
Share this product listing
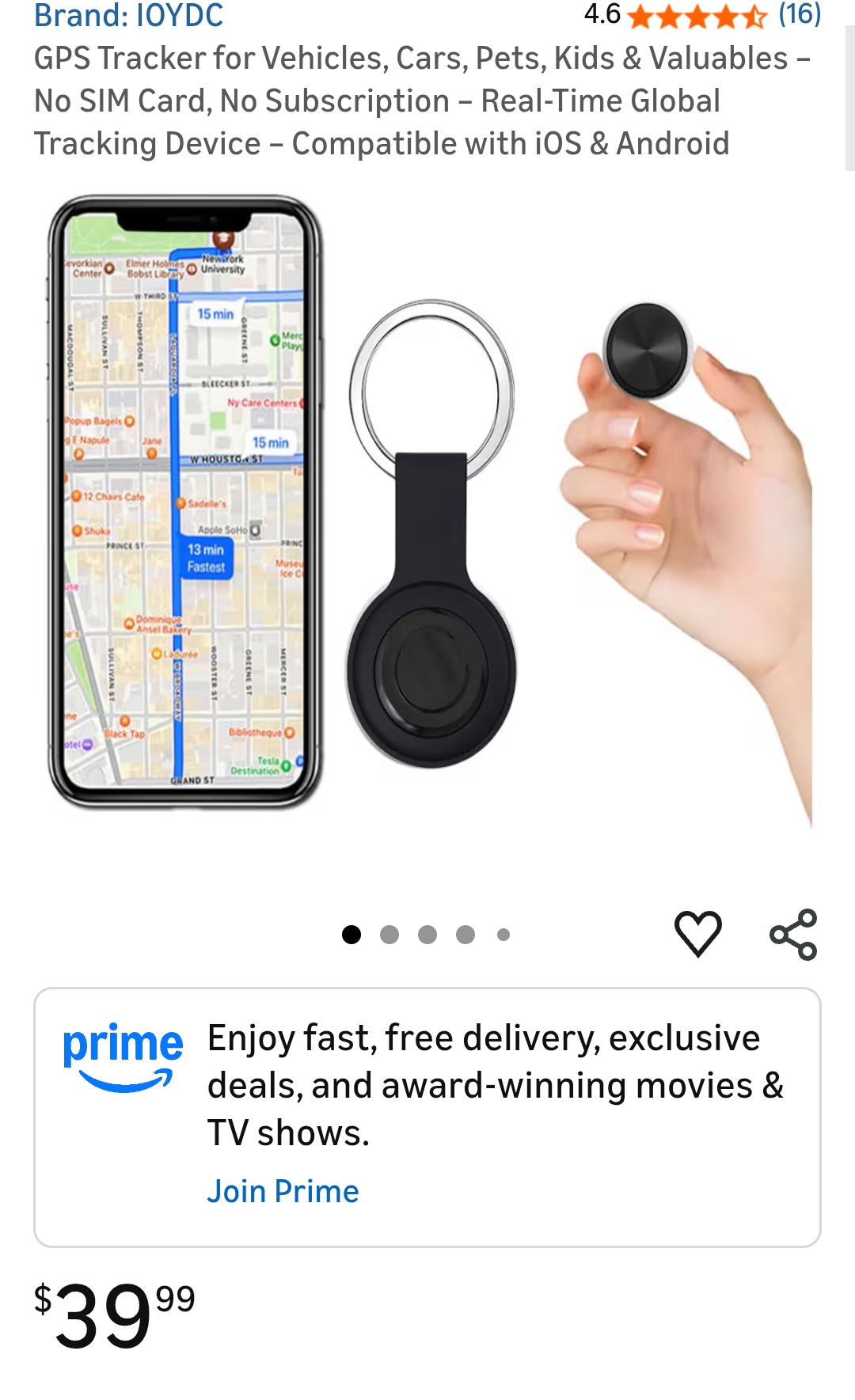click(x=793, y=934)
